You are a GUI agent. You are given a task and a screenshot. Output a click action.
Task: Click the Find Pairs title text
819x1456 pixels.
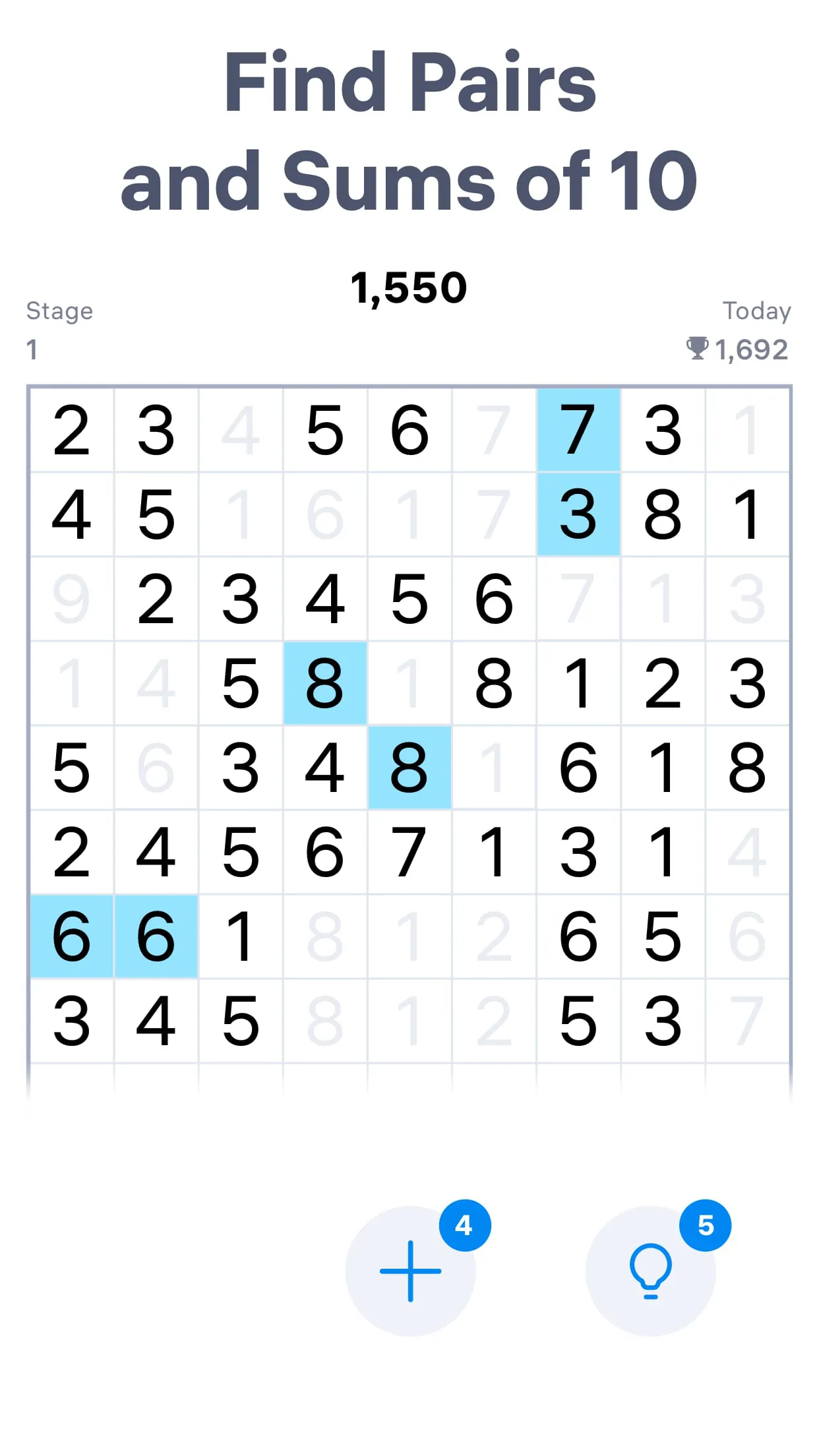(409, 84)
